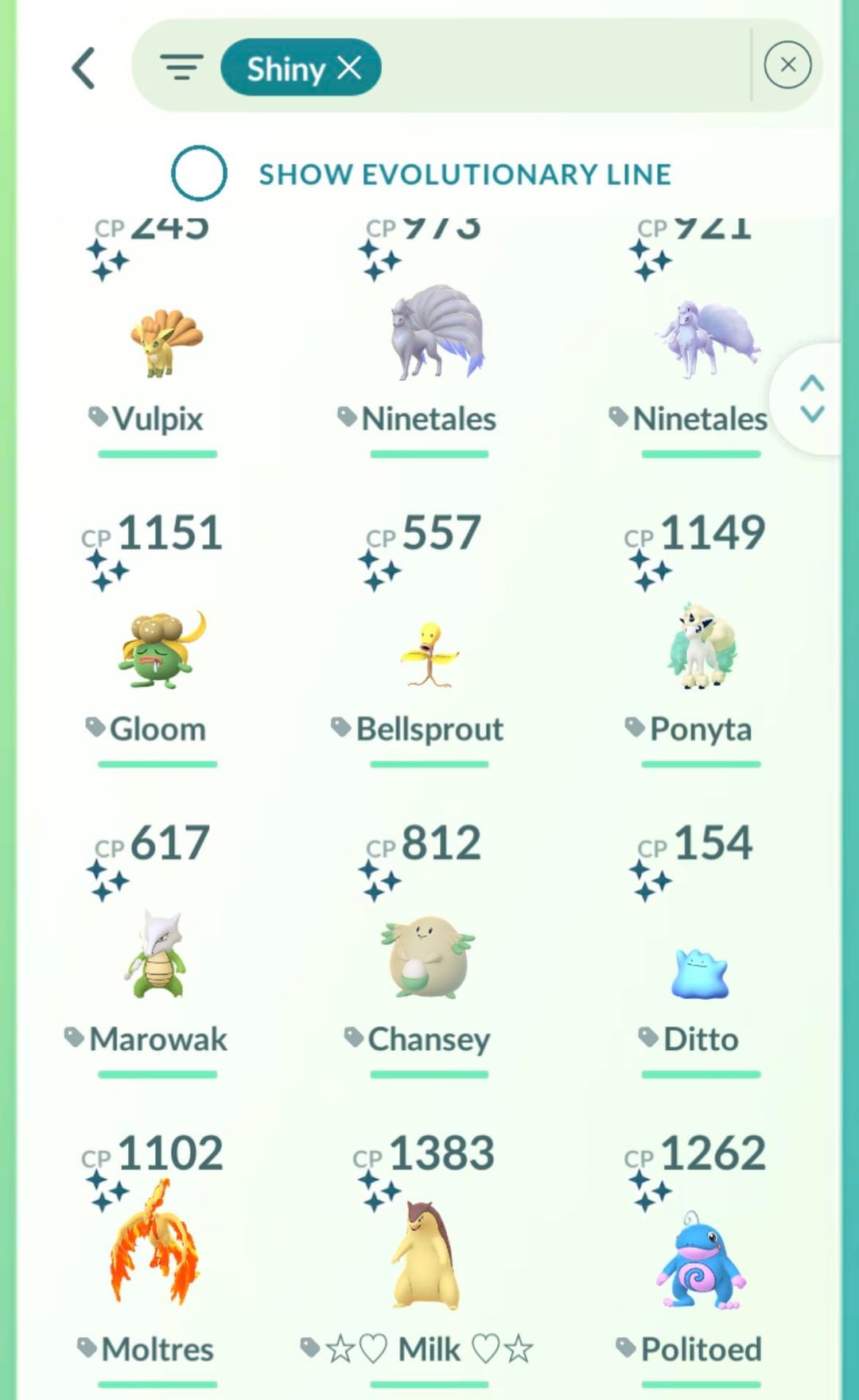Remove the Shiny filter chip
Image resolution: width=859 pixels, height=1400 pixels.
[350, 68]
